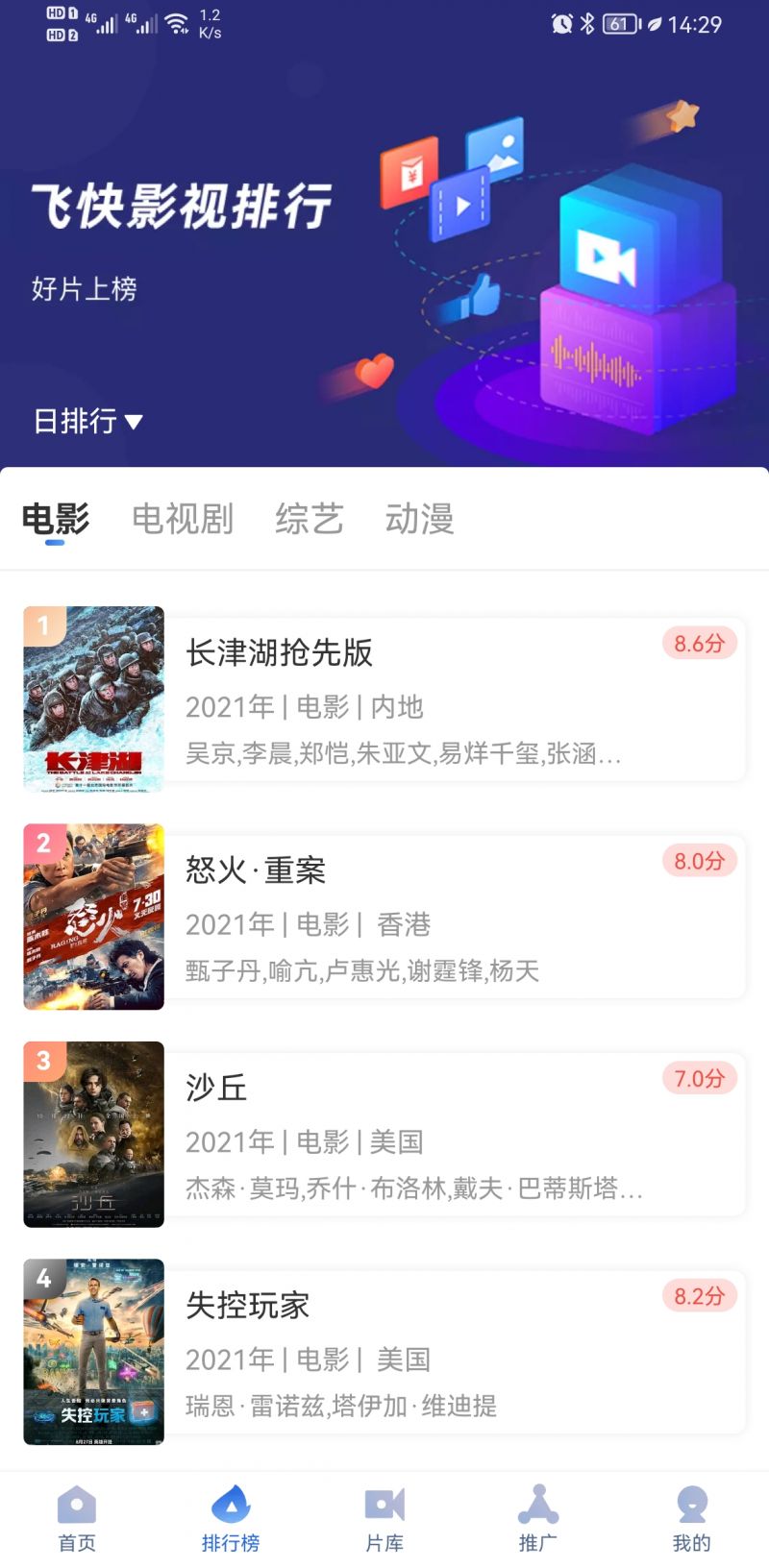Expand the 日排行 ranking period dropdown
Viewport: 769px width, 1568px height.
[x=88, y=421]
